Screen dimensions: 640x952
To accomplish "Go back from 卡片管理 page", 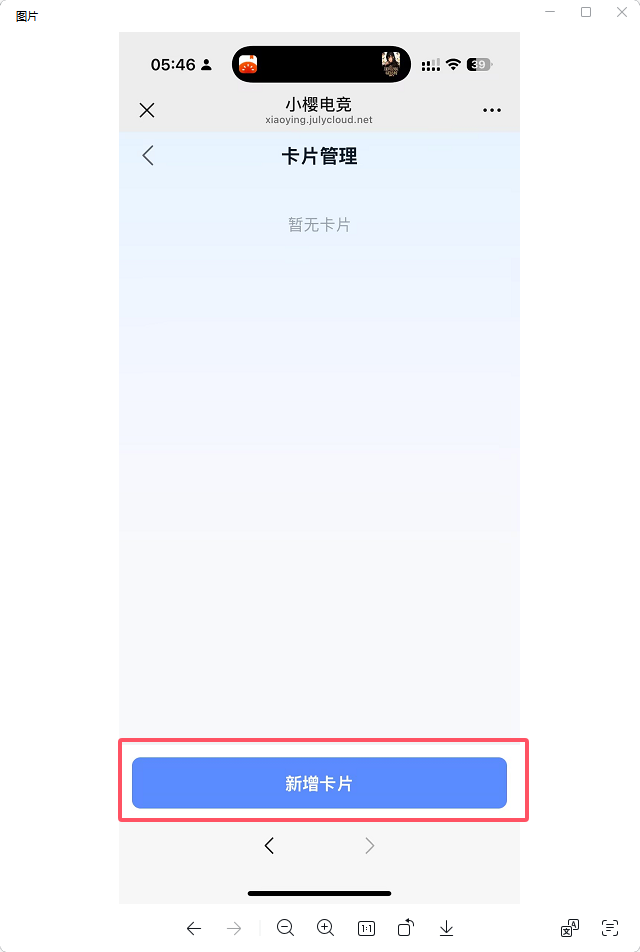I will point(148,155).
